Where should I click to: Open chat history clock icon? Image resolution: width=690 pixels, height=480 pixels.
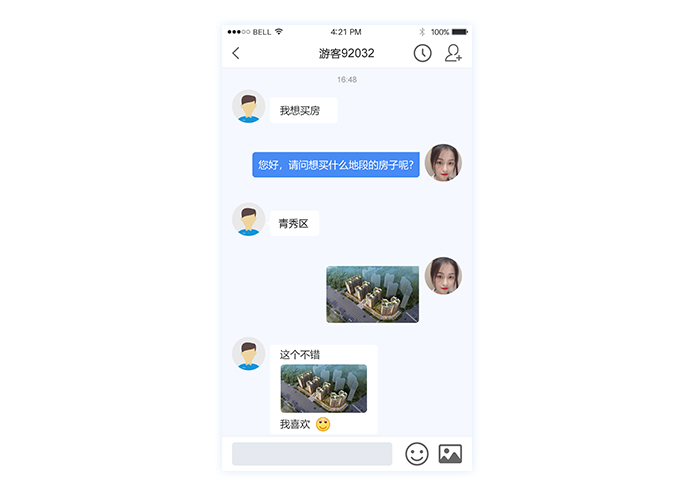423,53
